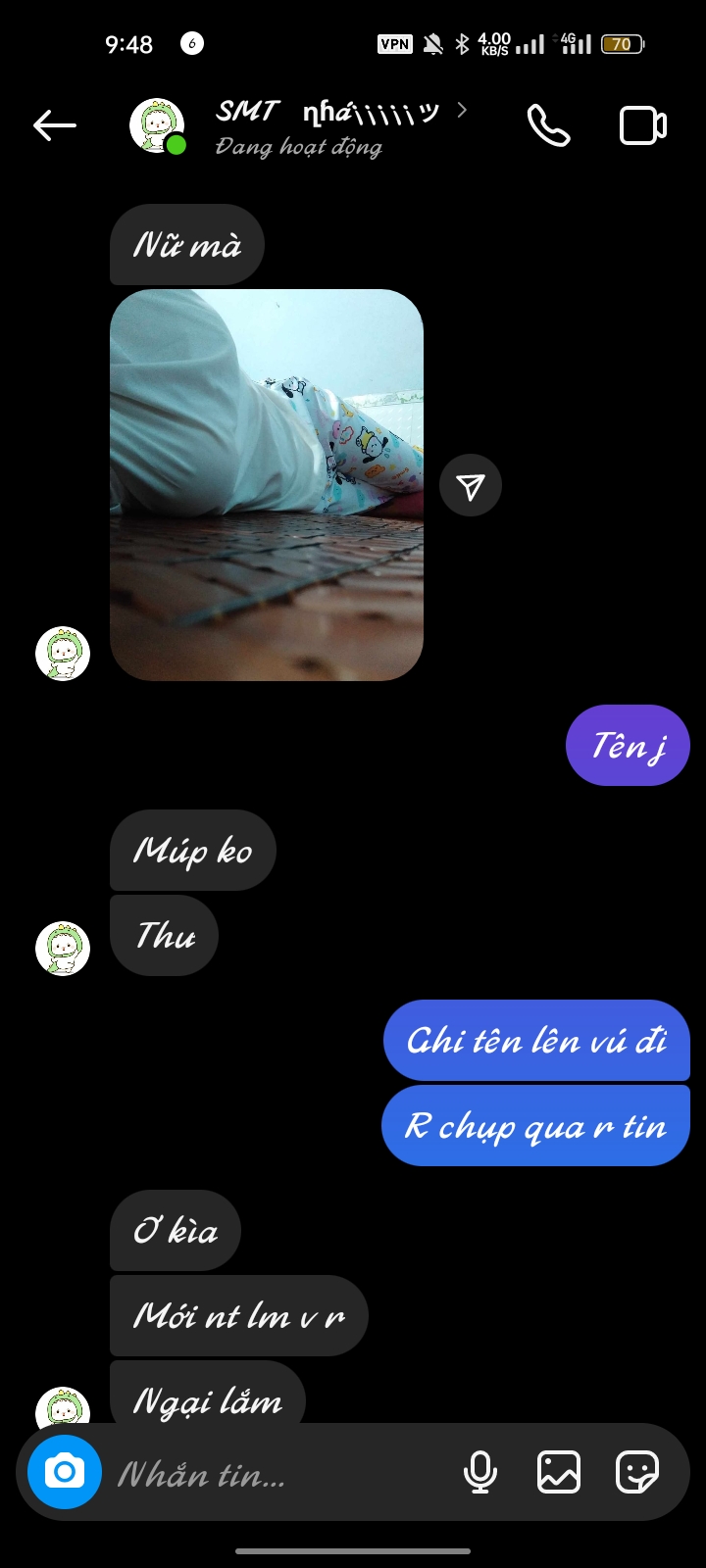View the sender's avatar beside the photo
The width and height of the screenshot is (706, 1568).
pos(63,654)
